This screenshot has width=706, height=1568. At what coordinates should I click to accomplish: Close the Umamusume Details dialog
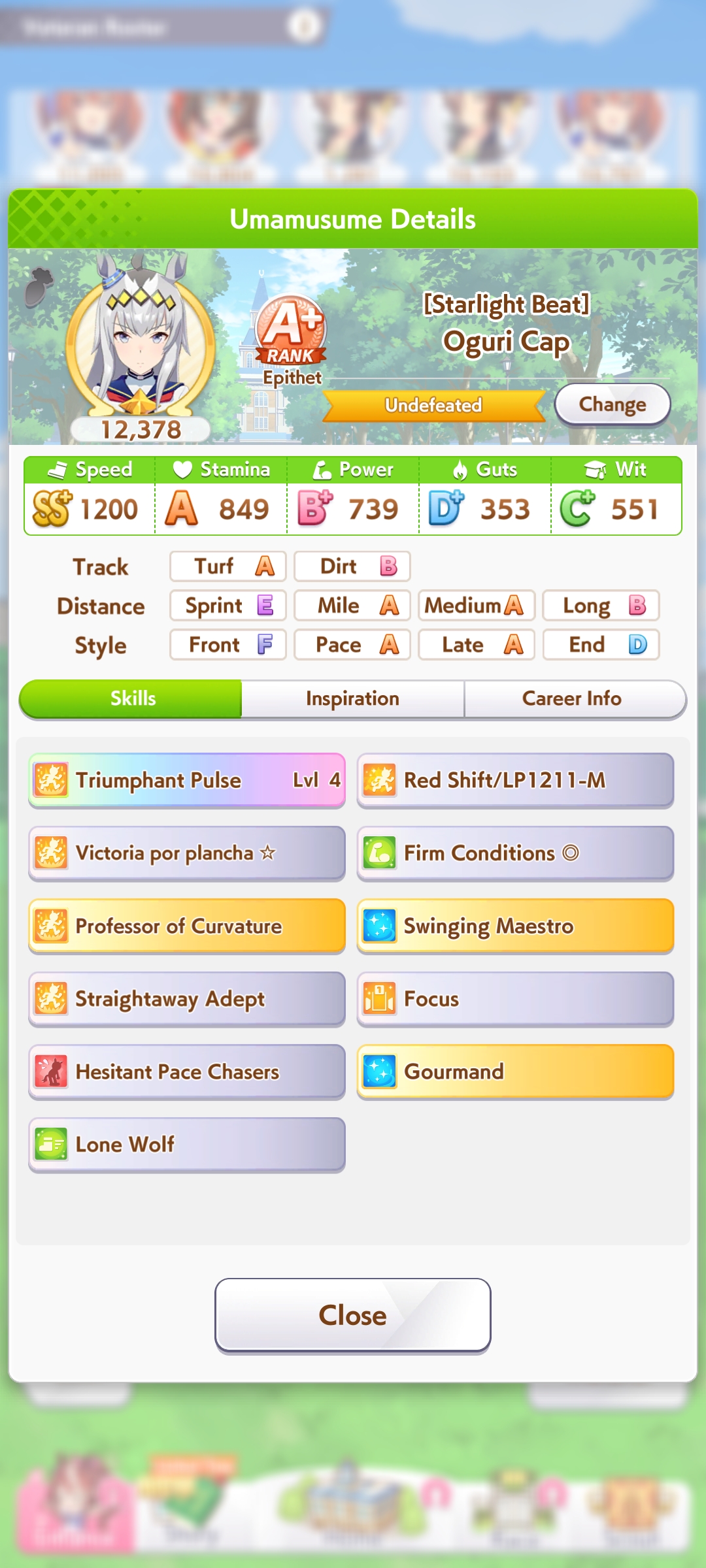click(x=353, y=1315)
